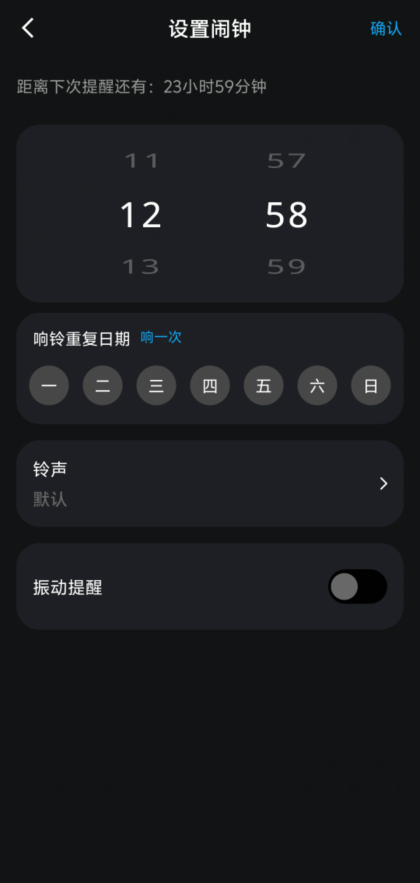Select minute 57 in the time picker
This screenshot has width=420, height=883.
point(286,161)
